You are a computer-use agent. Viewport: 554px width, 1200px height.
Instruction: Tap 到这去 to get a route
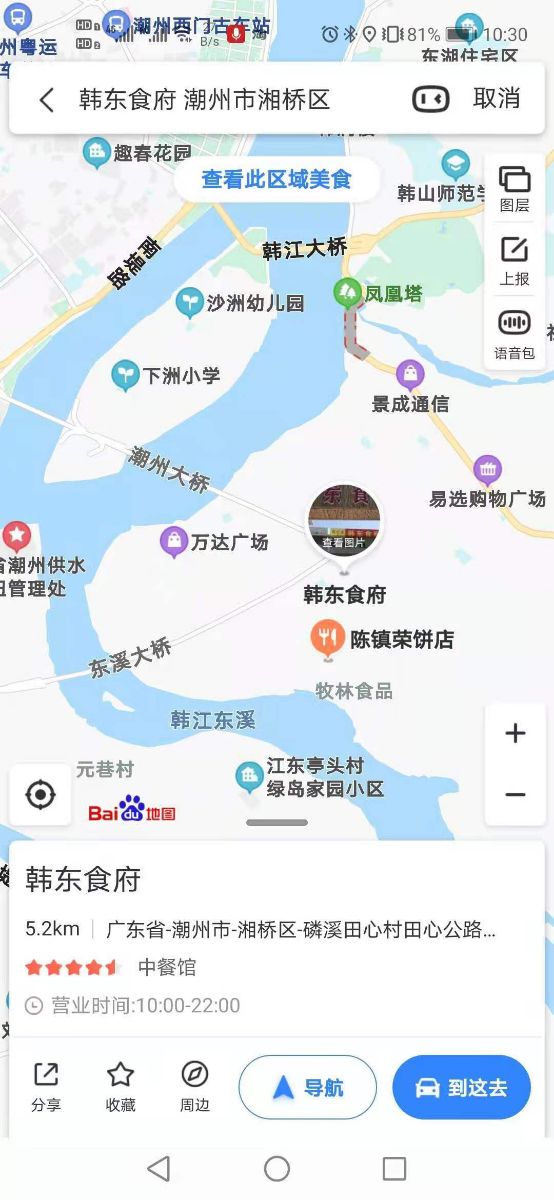461,1087
